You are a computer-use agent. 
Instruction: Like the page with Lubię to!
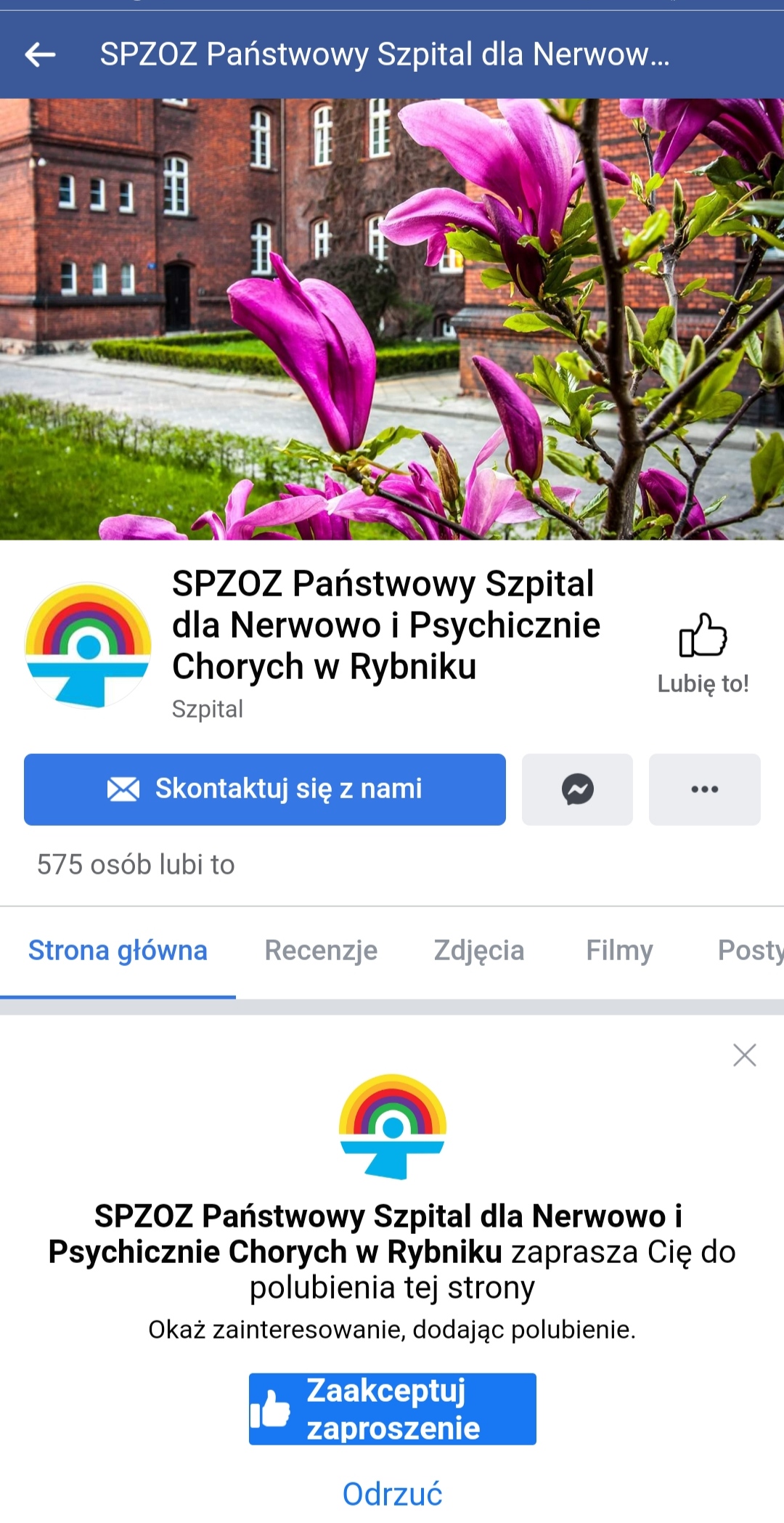[x=703, y=653]
